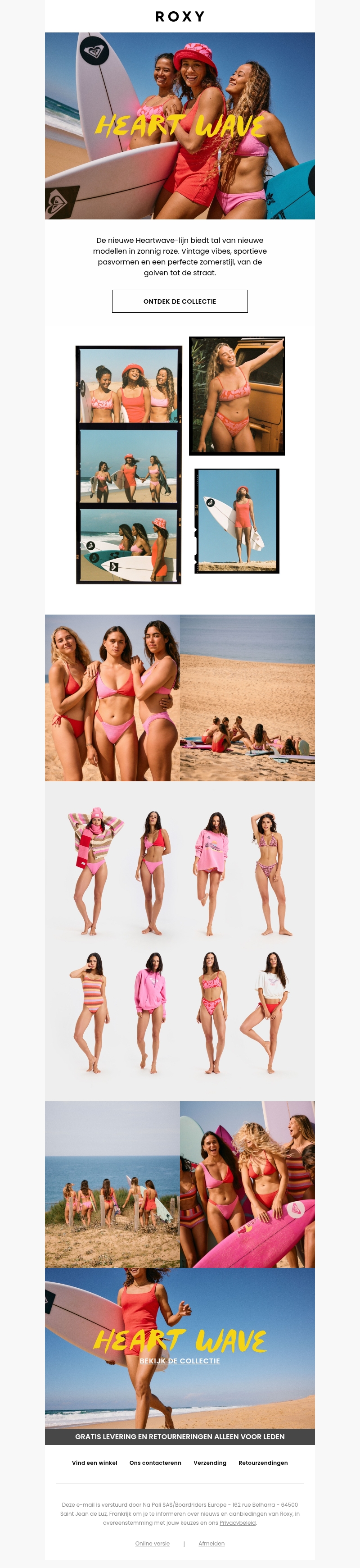Open the Verzending info link

(x=210, y=1462)
